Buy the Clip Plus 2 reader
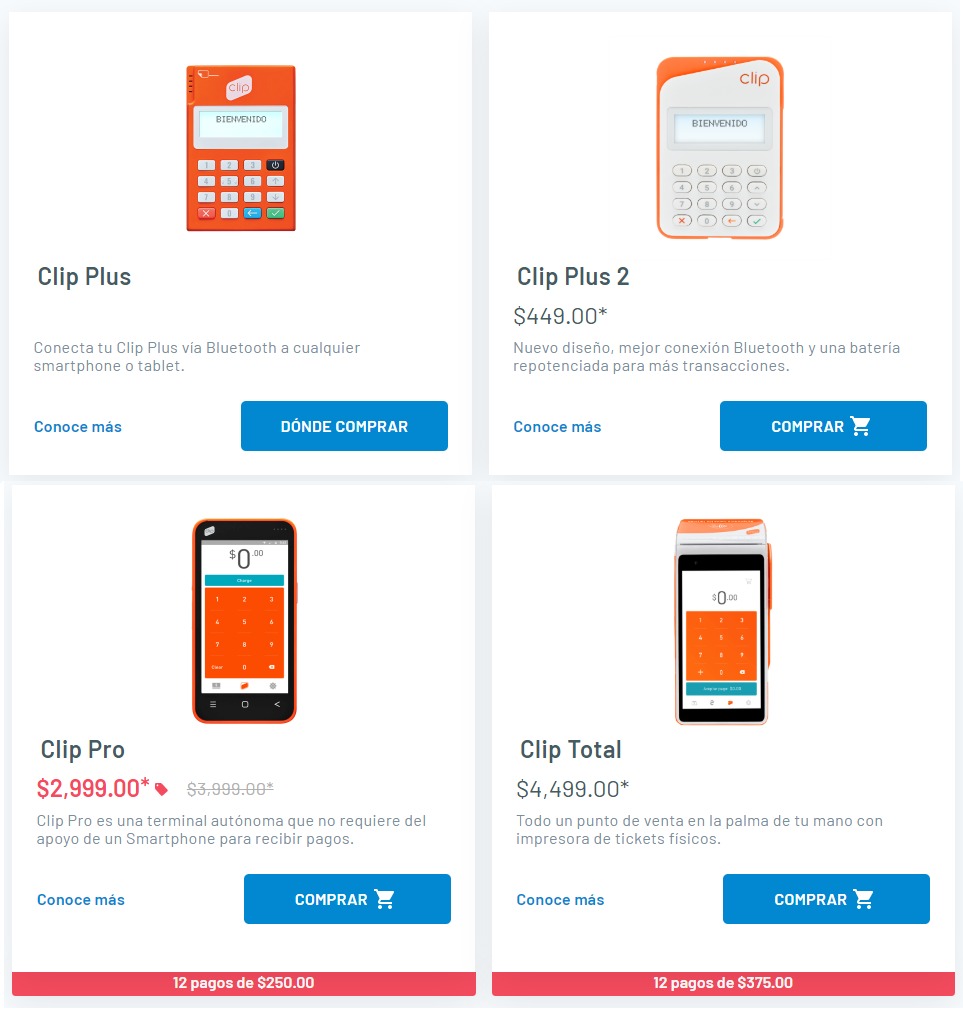Screen dimensions: 963x1020 tap(822, 426)
